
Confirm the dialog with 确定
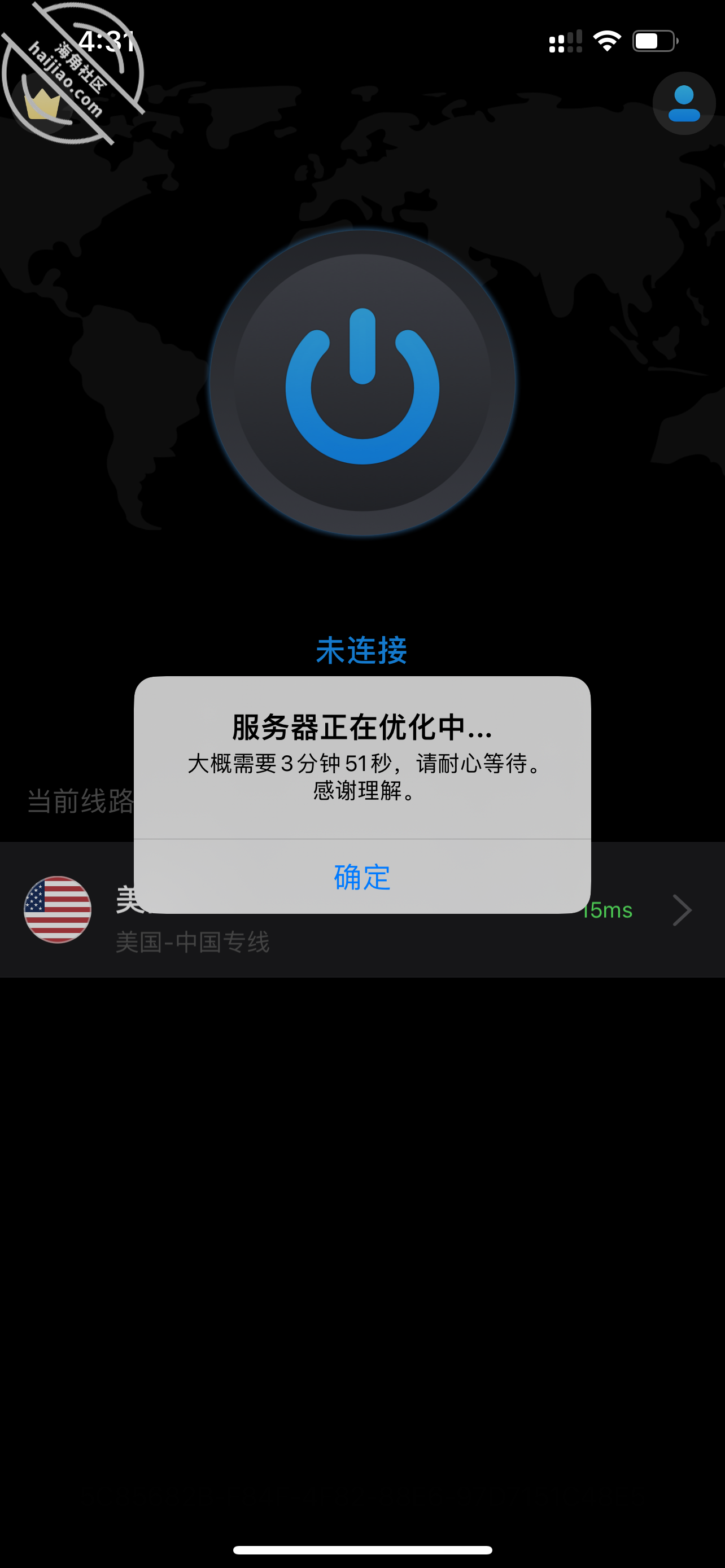(x=362, y=877)
